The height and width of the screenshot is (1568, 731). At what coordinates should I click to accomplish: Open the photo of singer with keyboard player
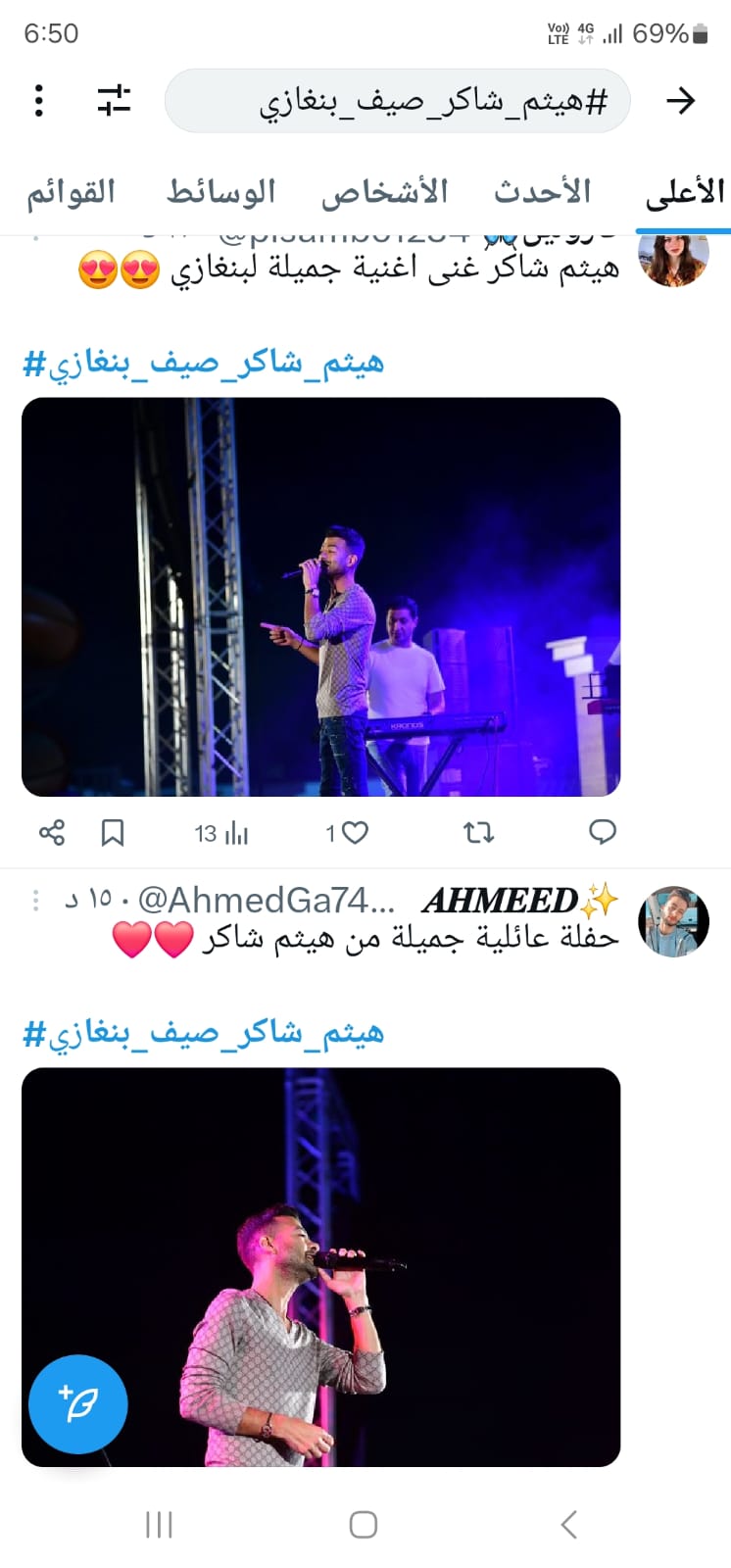321,597
